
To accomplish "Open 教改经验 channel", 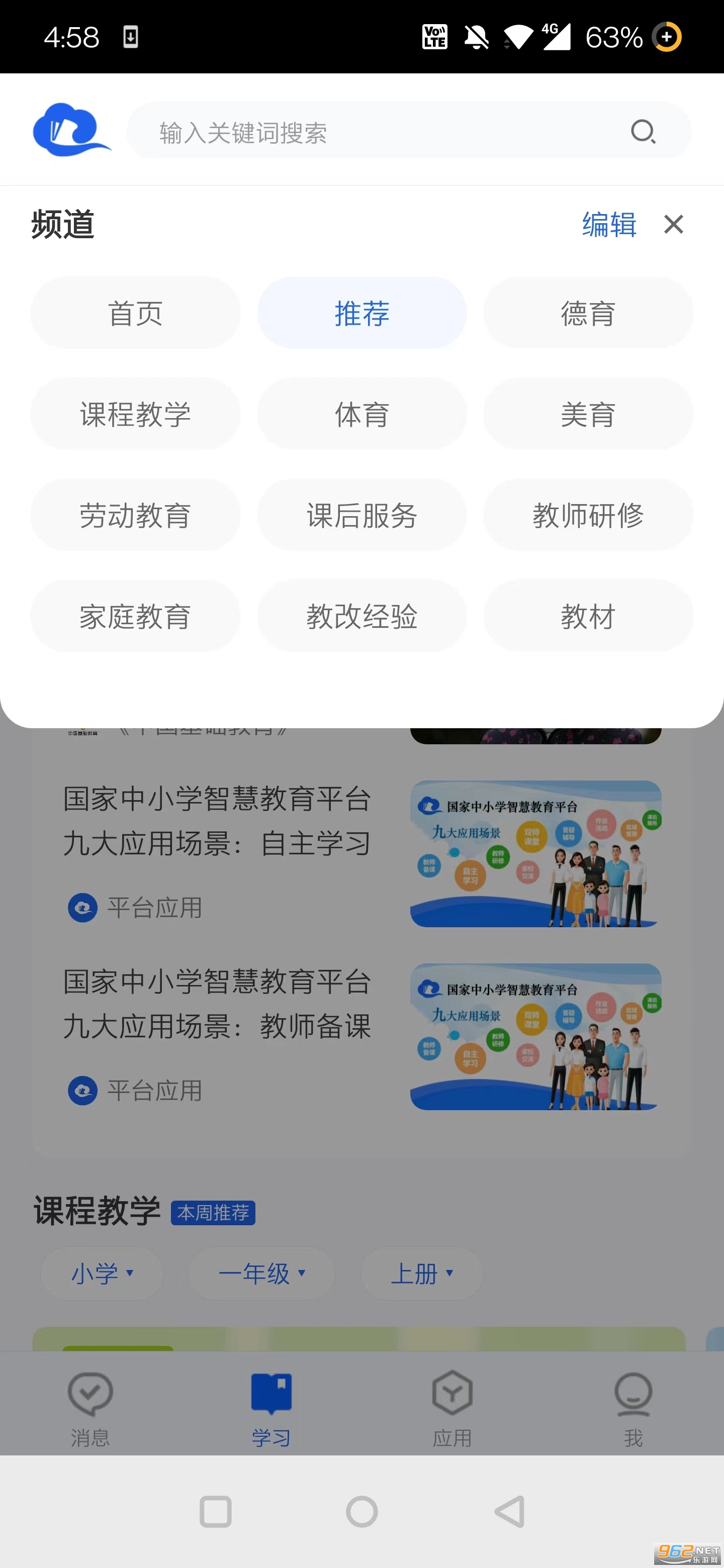I will [x=361, y=617].
